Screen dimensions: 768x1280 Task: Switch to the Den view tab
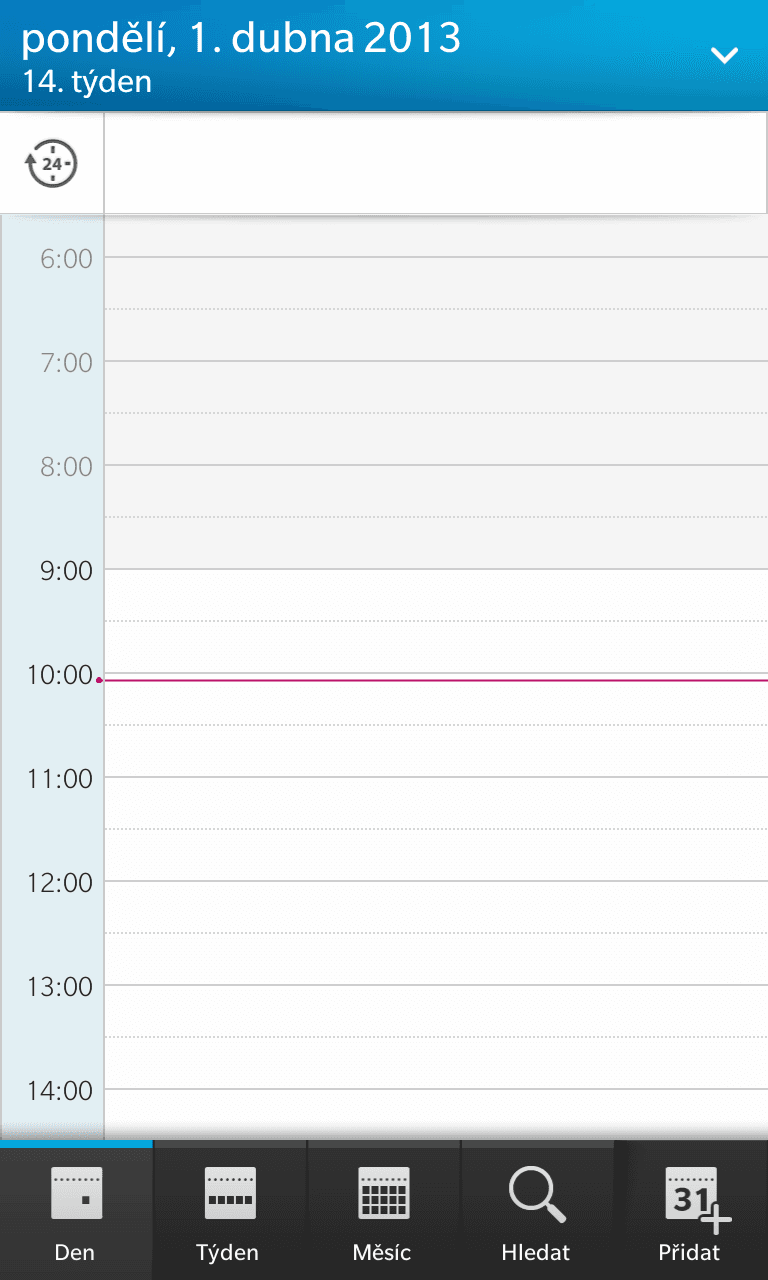76,1212
